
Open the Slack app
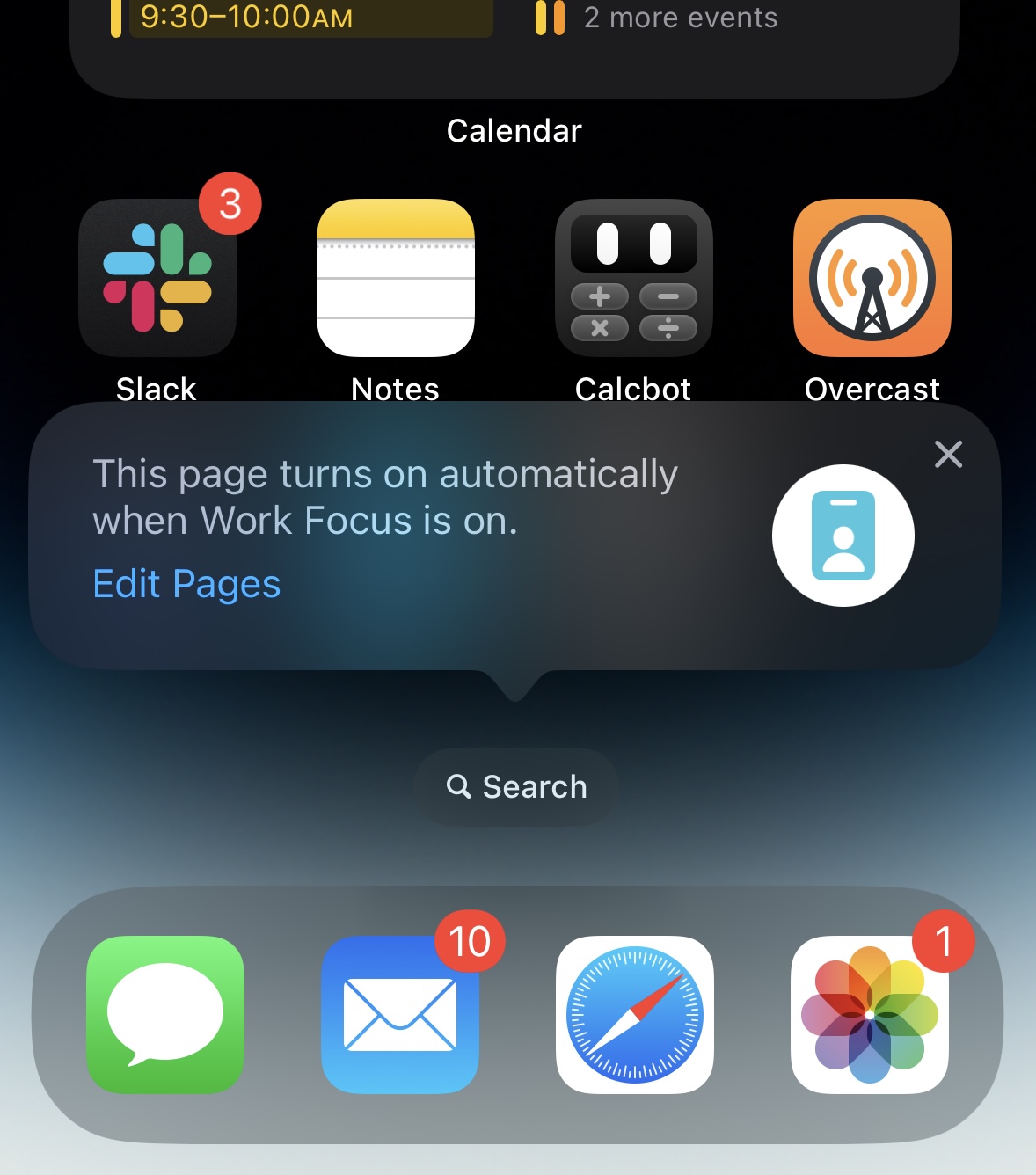click(x=157, y=278)
